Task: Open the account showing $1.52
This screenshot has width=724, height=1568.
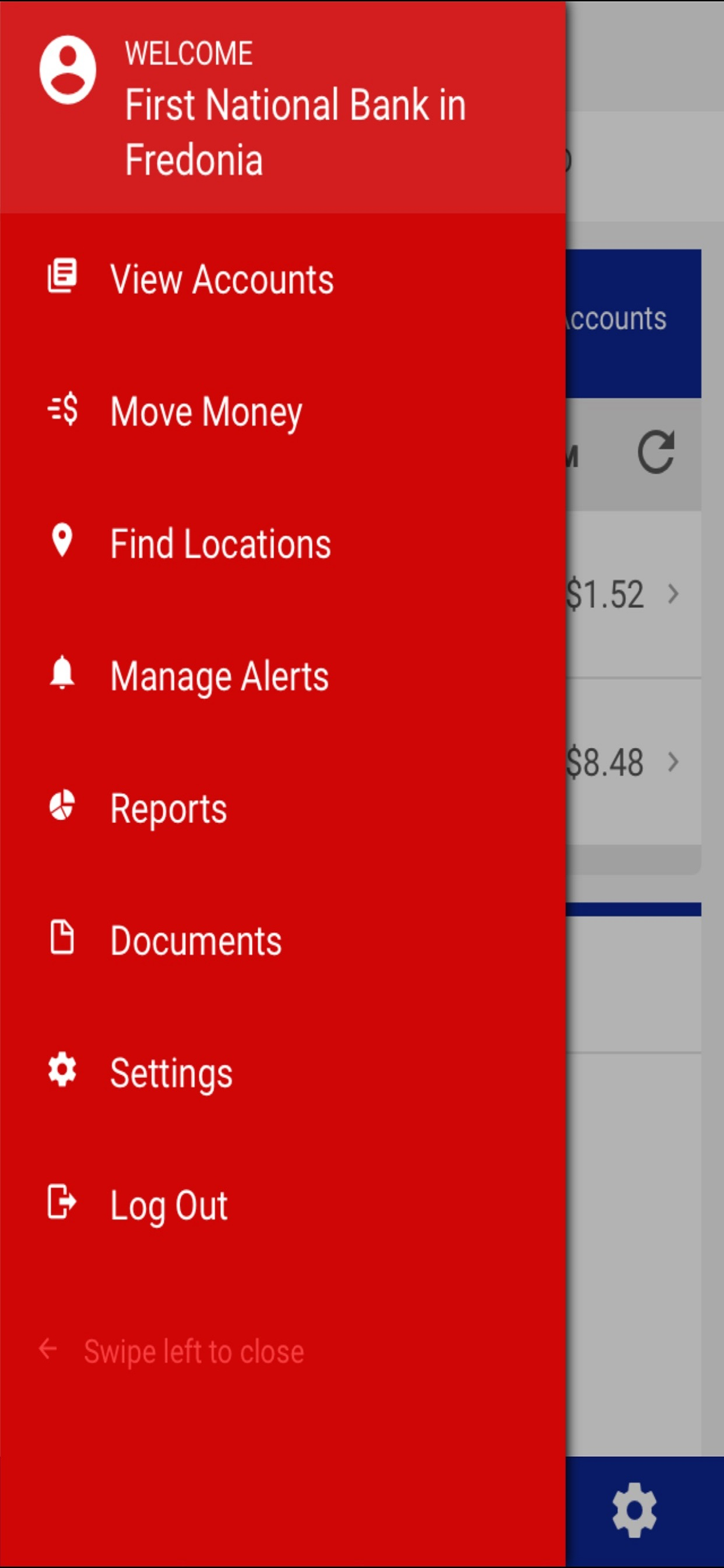Action: click(633, 594)
